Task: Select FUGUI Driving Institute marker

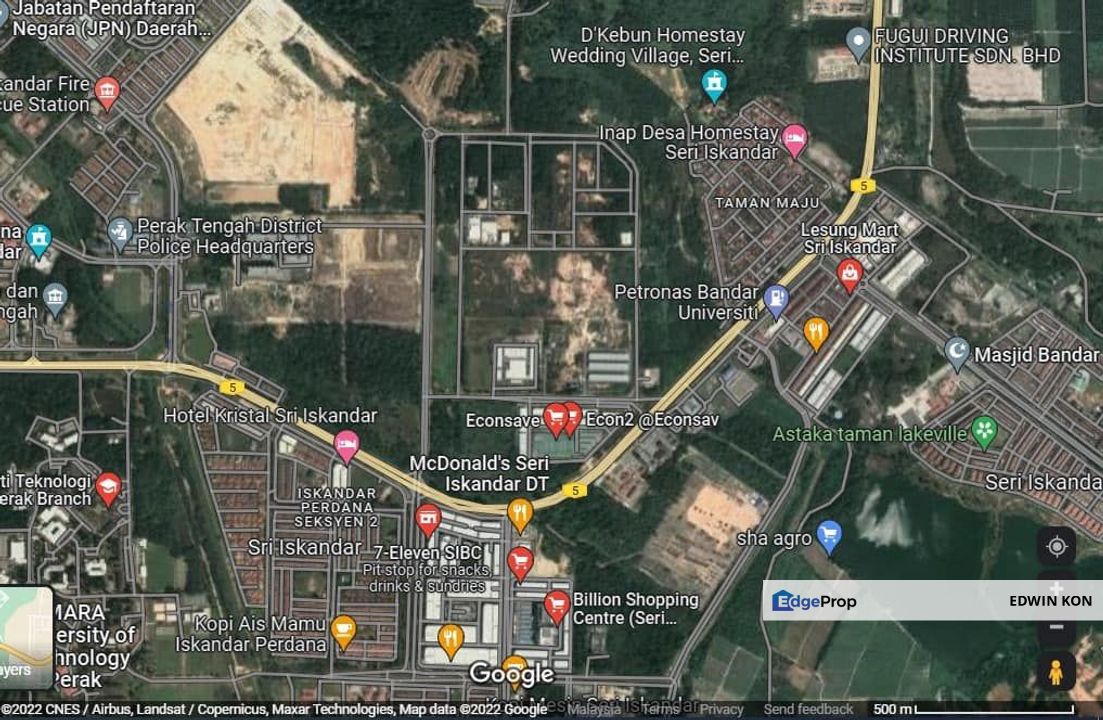Action: (858, 43)
